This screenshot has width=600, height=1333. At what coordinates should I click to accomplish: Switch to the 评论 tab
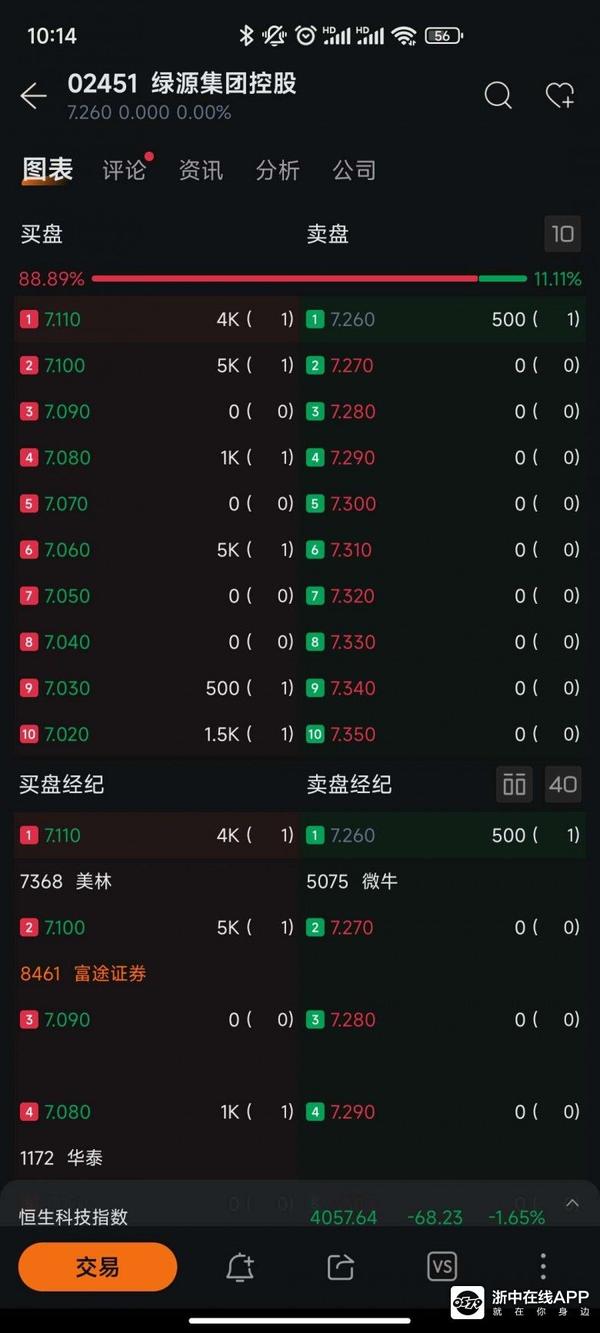point(125,170)
